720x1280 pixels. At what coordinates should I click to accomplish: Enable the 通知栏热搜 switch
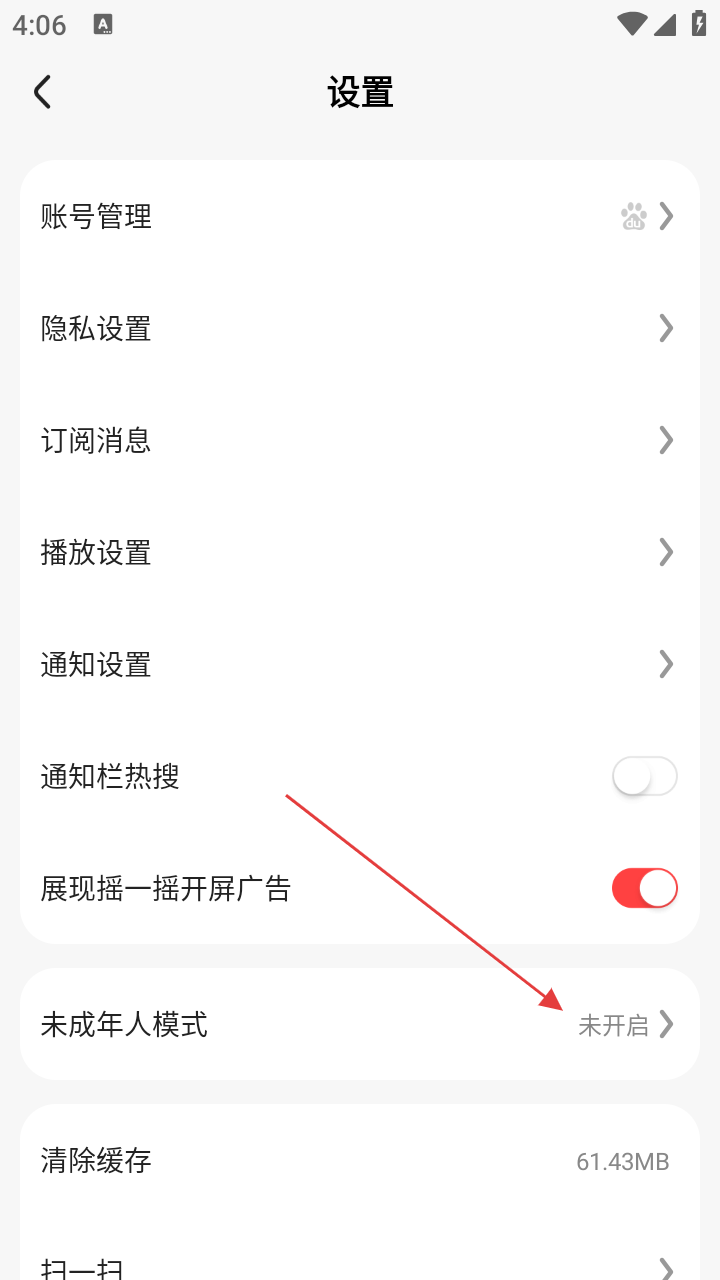tap(644, 776)
